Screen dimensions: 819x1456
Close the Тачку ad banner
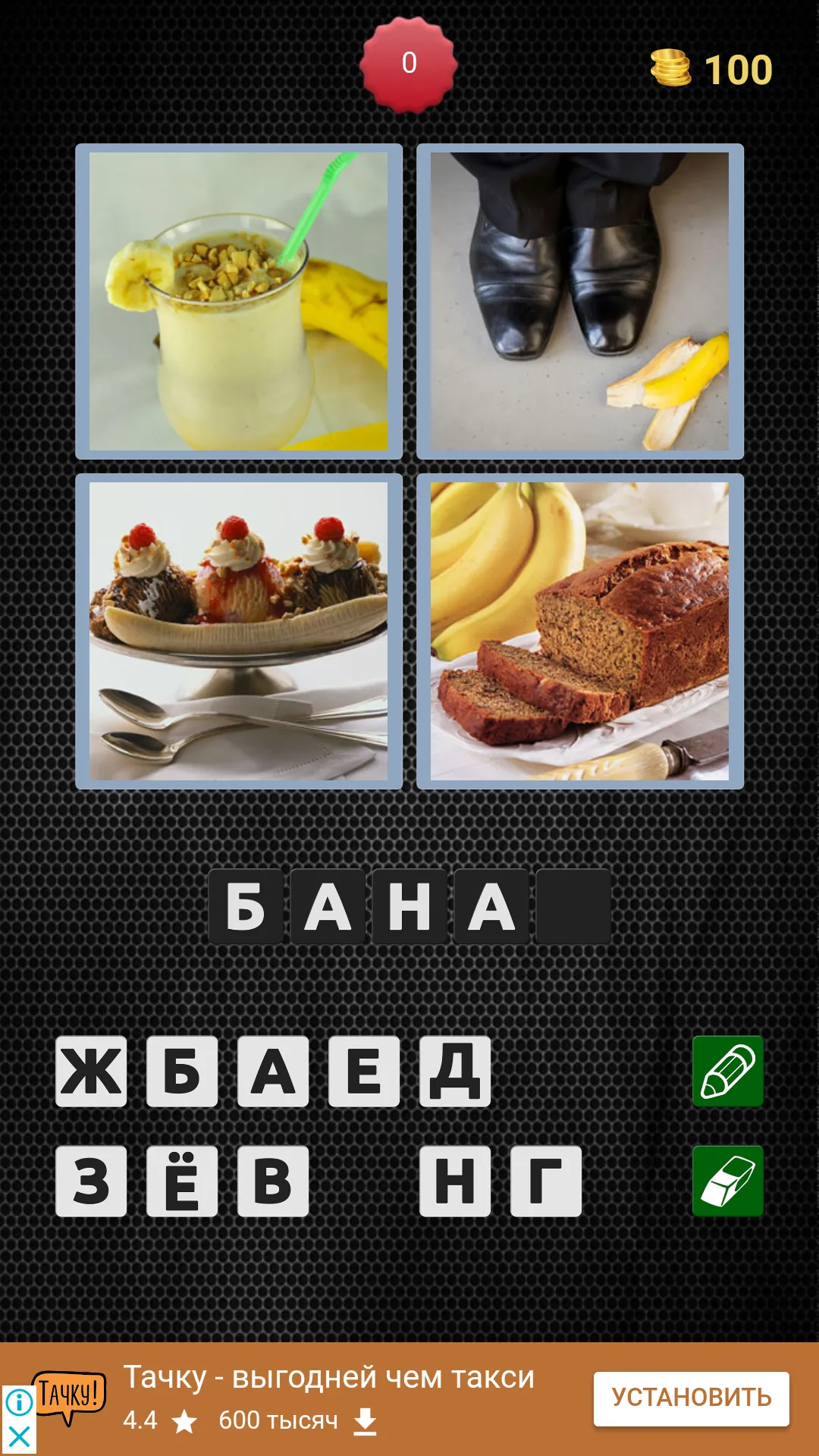[x=18, y=1436]
